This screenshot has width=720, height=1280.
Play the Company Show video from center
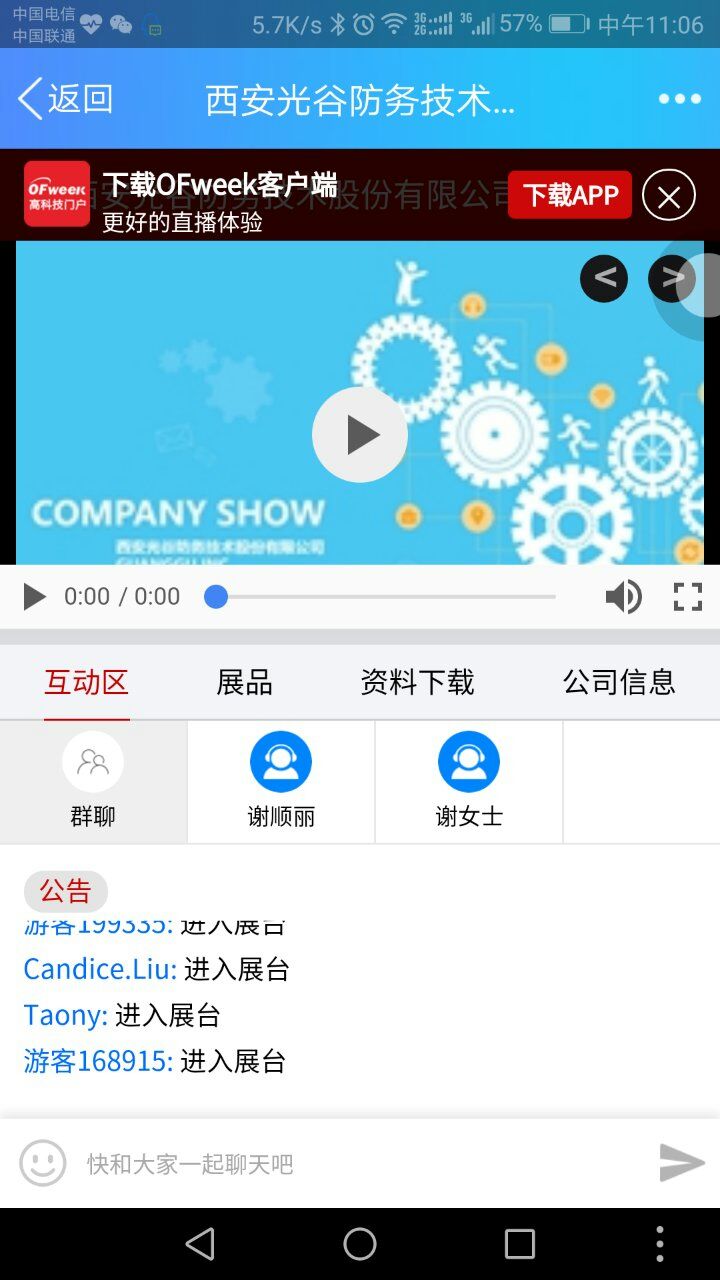360,435
